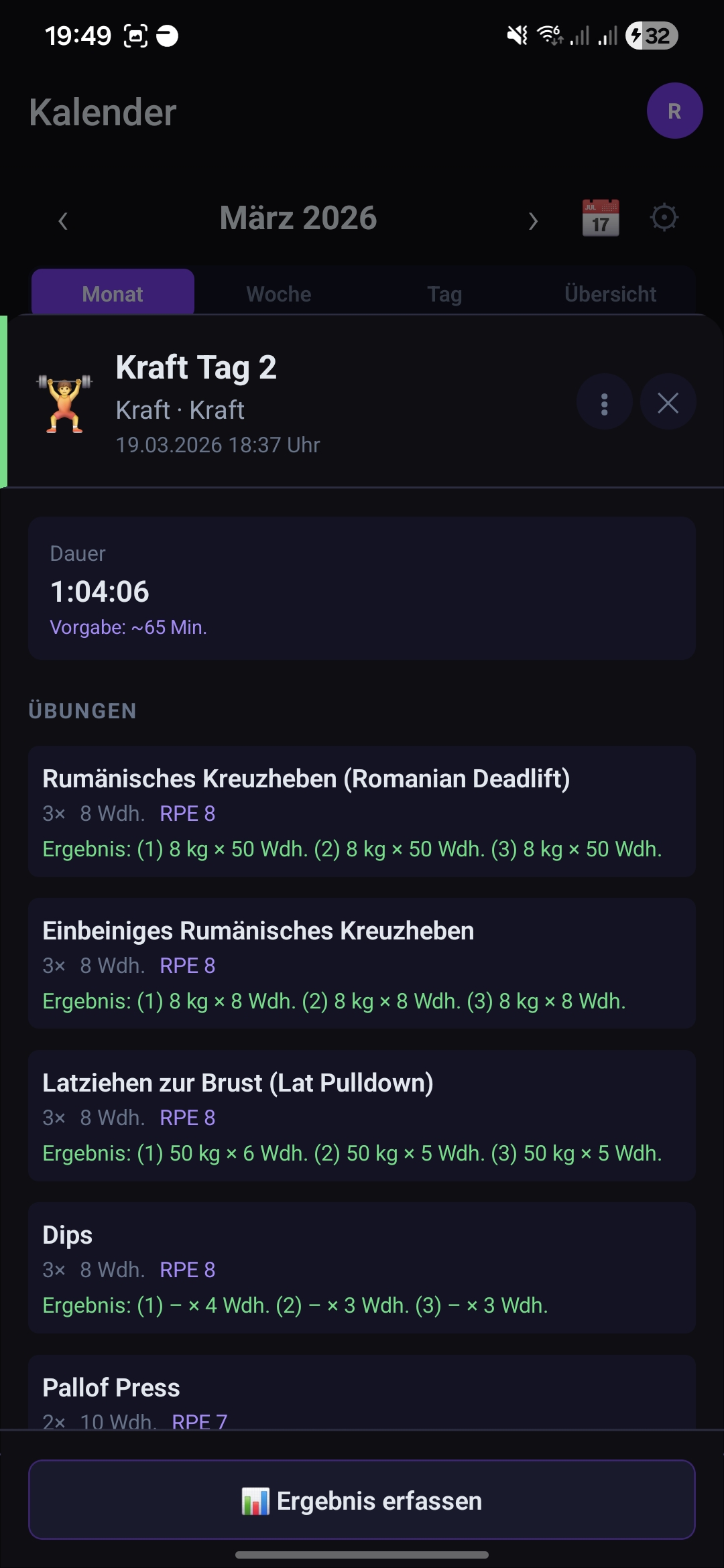Open the Einbeiniges Rumänisches Kreuzheben card

[x=362, y=964]
